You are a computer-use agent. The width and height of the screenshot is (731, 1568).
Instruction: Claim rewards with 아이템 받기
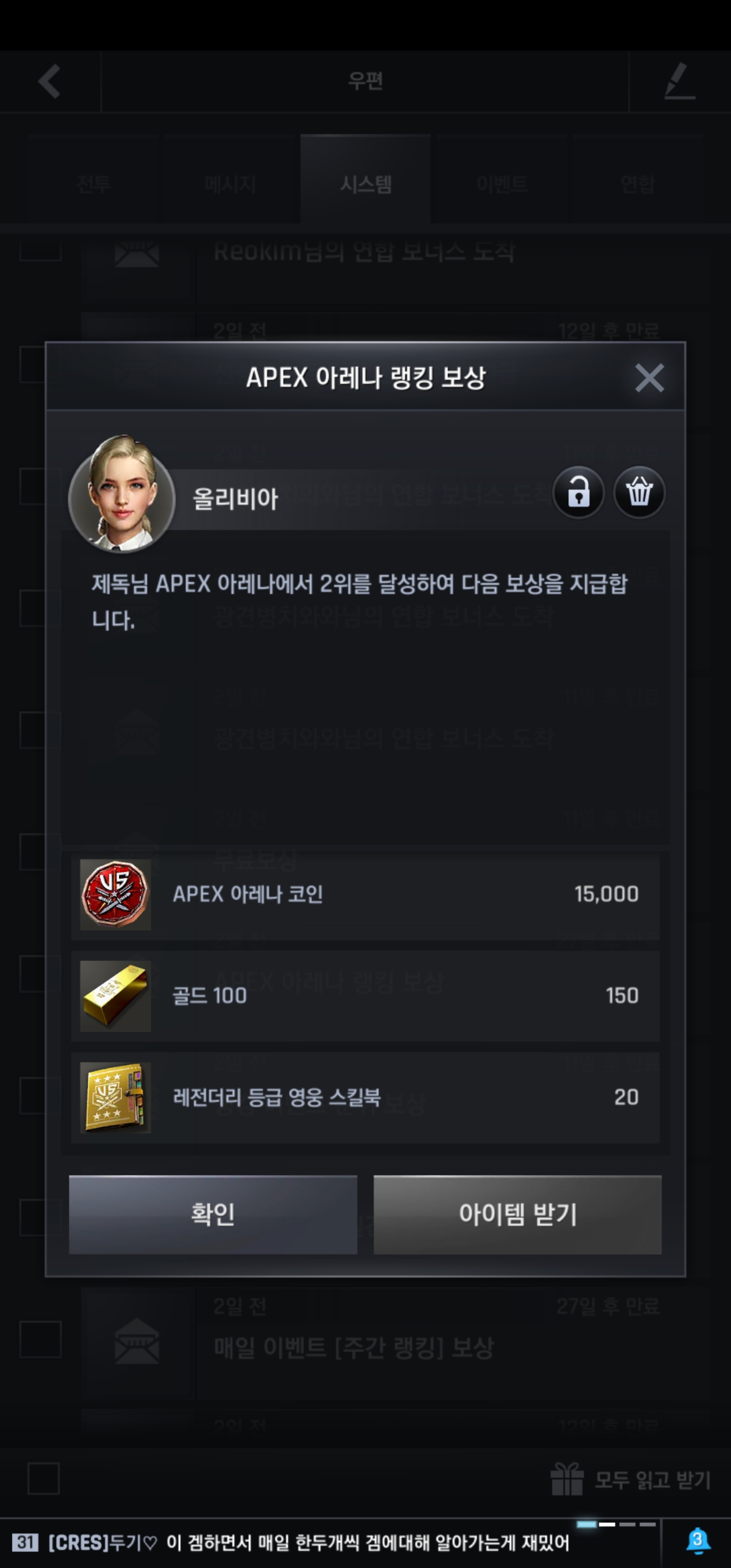click(517, 1215)
